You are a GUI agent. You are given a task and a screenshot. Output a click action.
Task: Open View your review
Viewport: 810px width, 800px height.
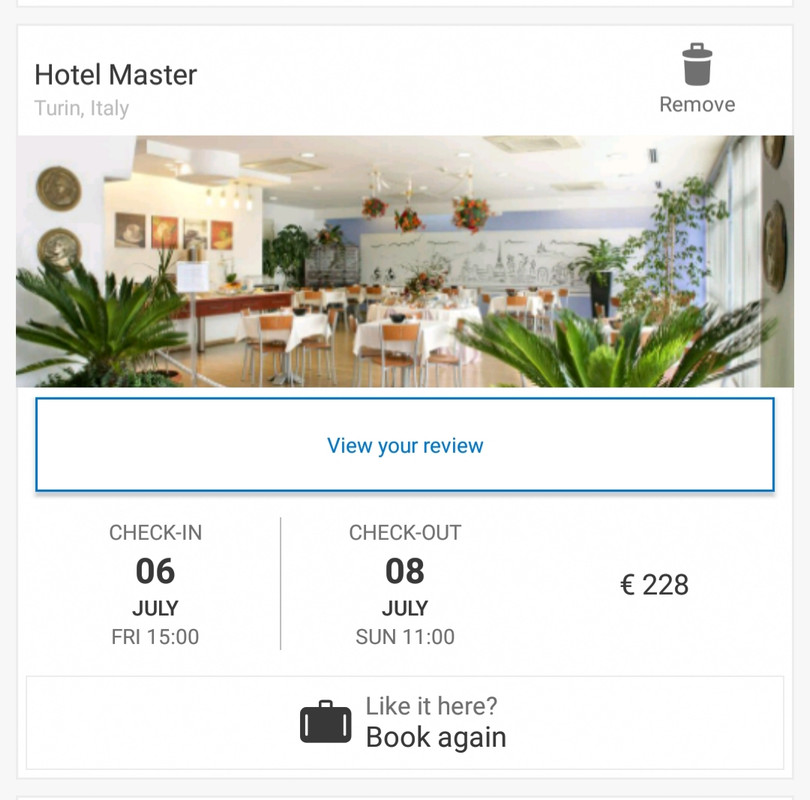click(x=405, y=445)
